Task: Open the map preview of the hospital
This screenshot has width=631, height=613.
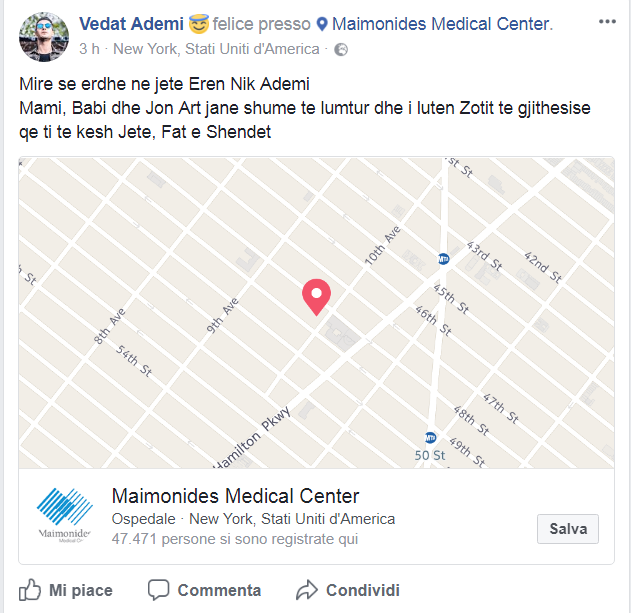Action: 316,312
